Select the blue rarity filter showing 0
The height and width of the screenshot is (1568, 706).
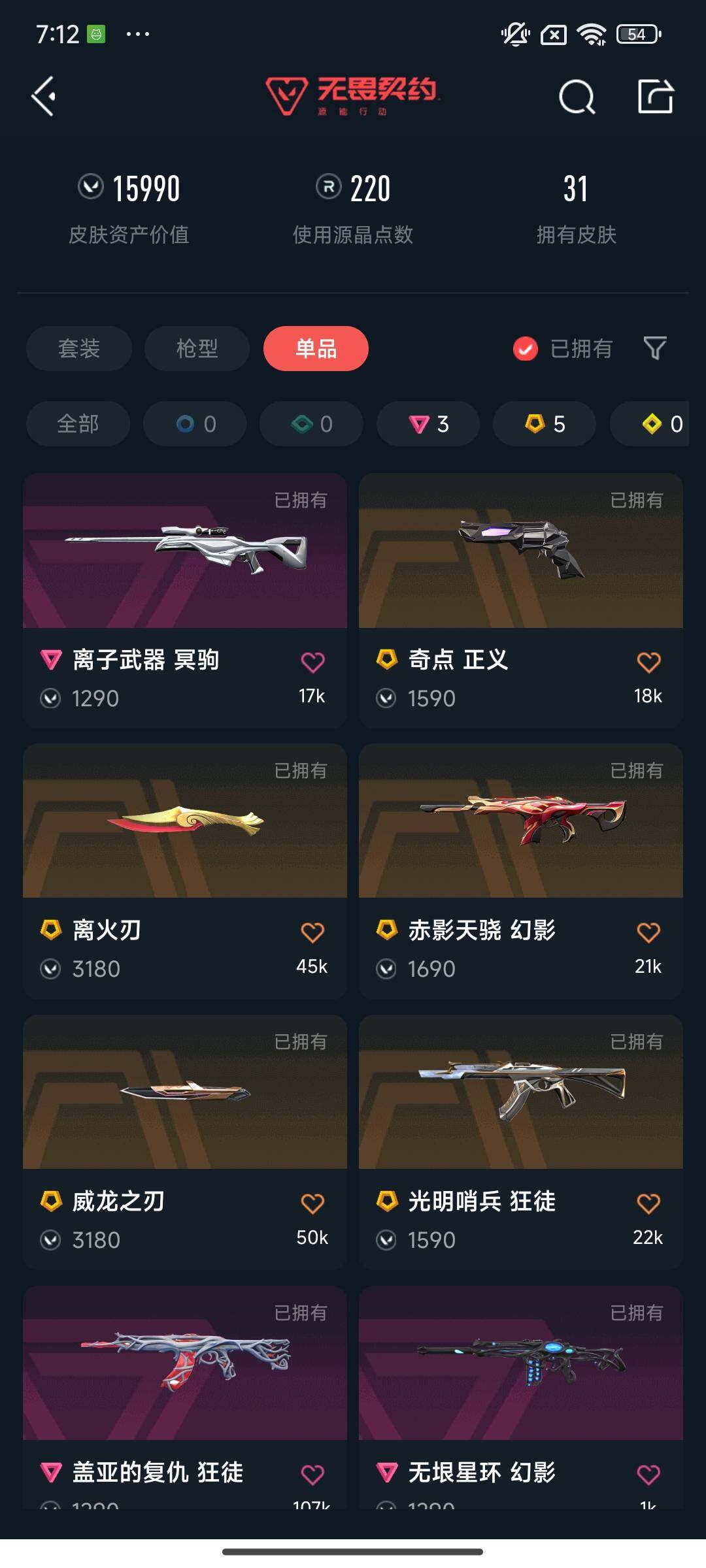point(194,423)
